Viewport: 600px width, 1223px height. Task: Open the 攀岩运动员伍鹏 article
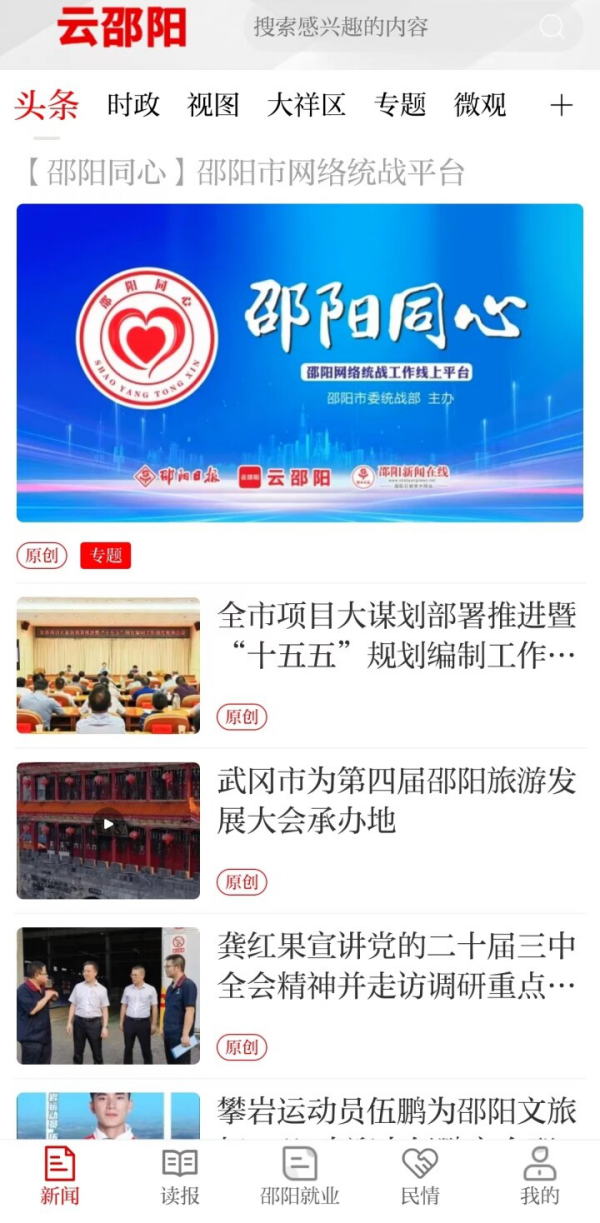coord(396,1112)
